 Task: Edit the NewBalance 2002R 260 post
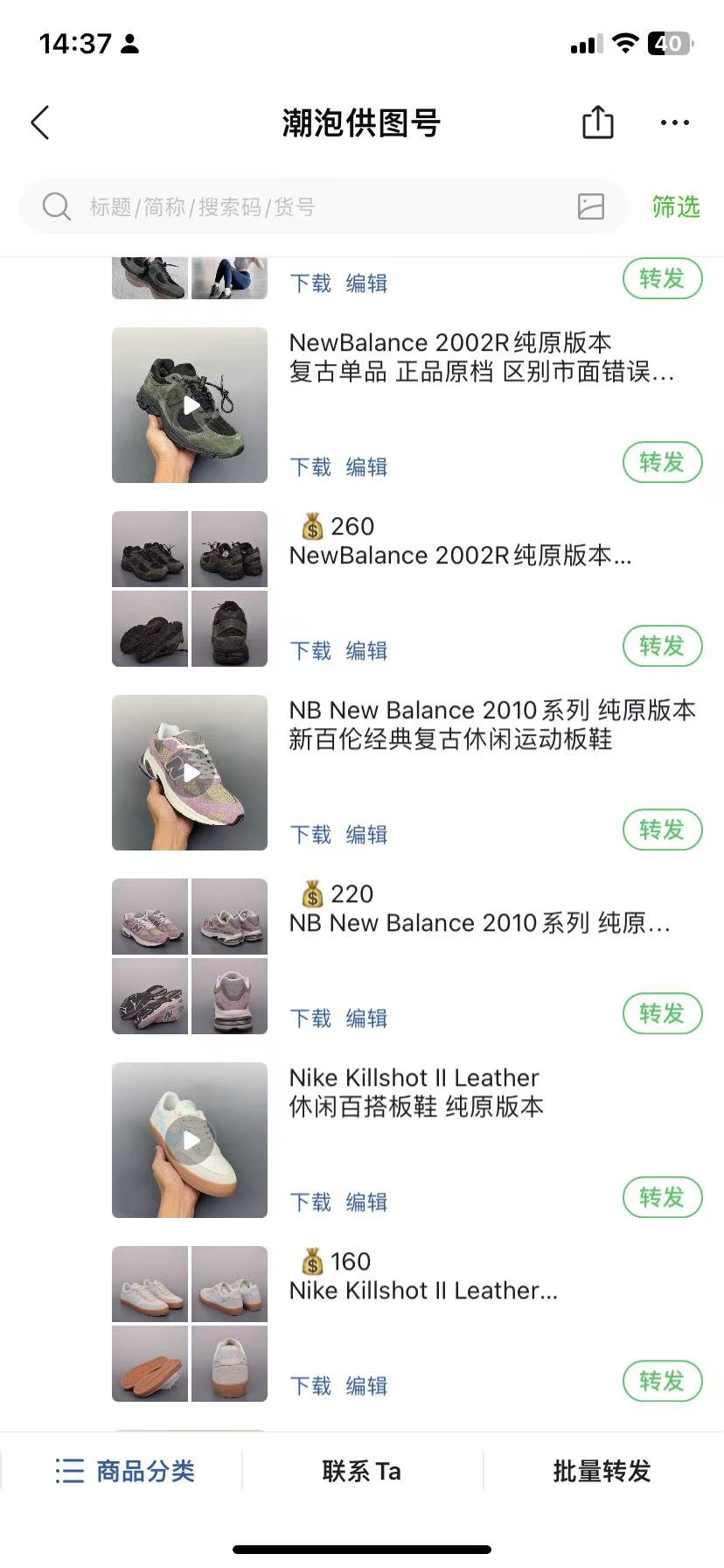(366, 651)
